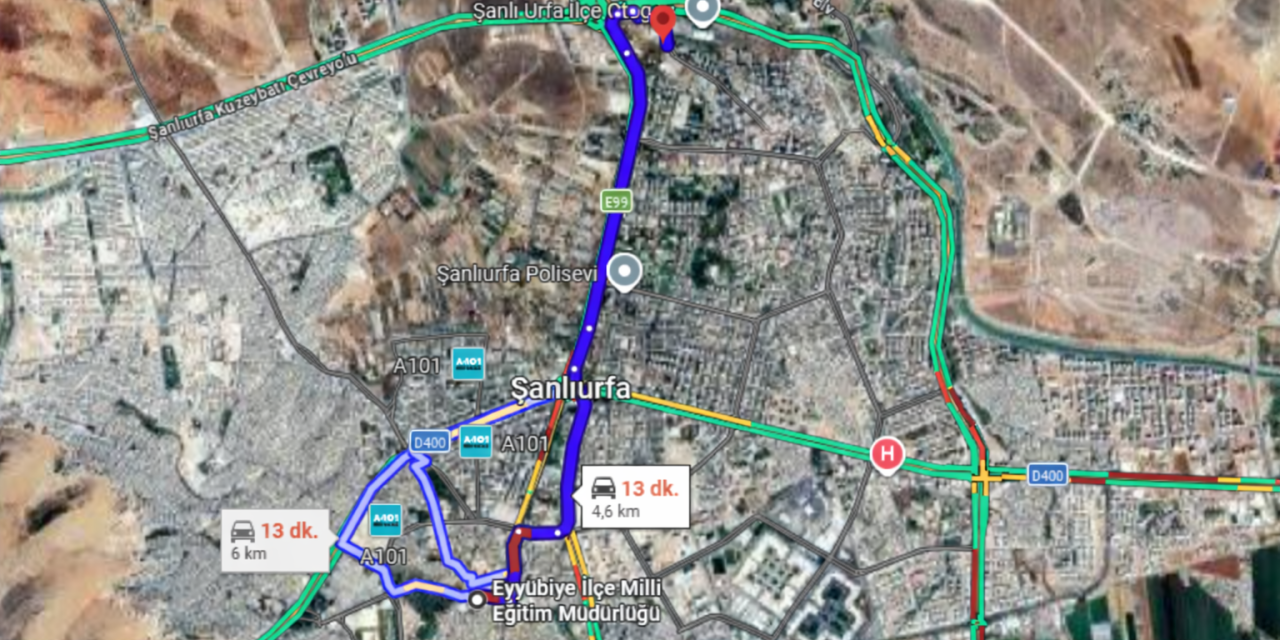The width and height of the screenshot is (1280, 640).
Task: Tap the 4,6 km main route callout
Action: 635,498
